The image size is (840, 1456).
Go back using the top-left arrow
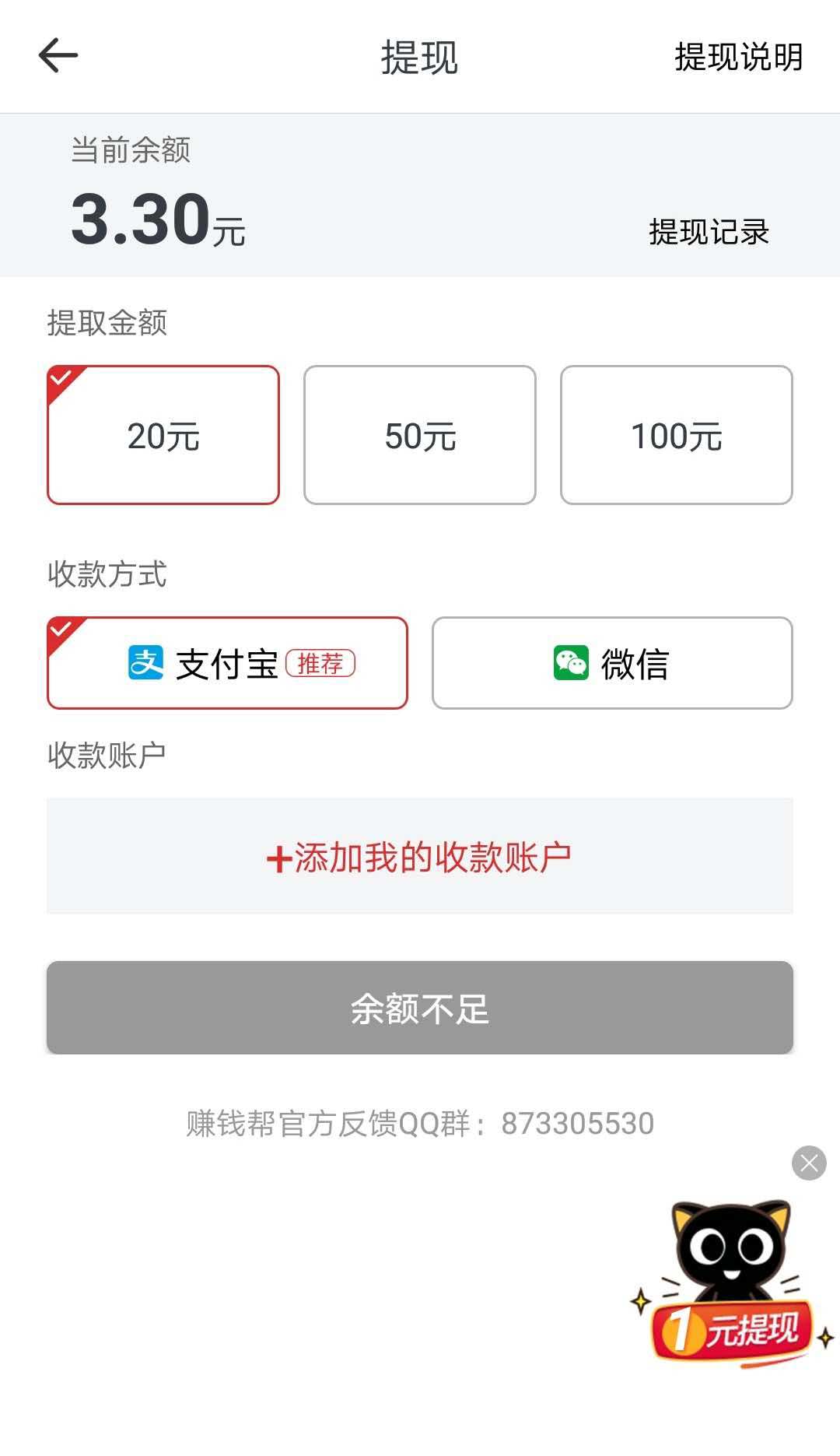coord(58,56)
